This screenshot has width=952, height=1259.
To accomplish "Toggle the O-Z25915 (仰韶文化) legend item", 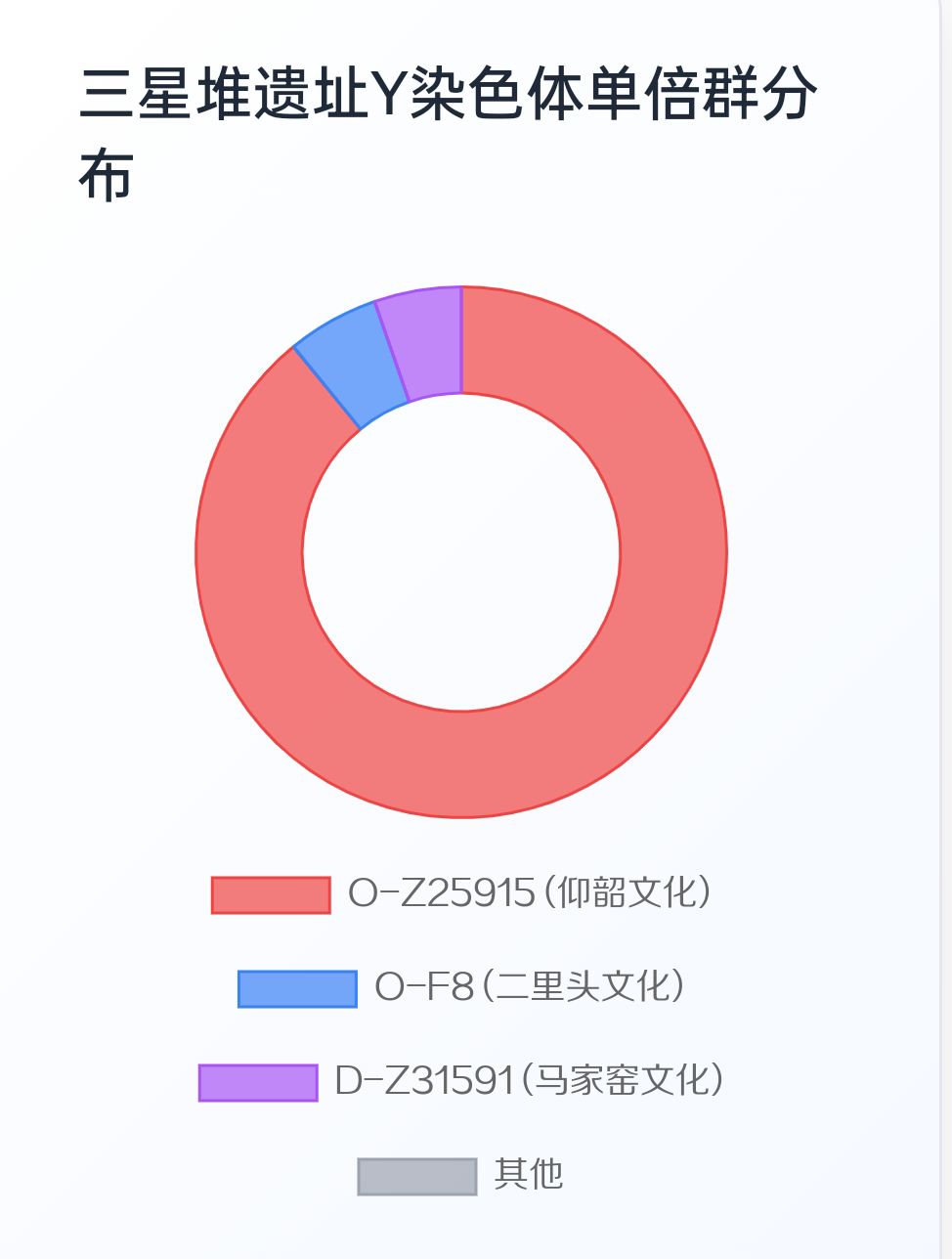I will click(460, 894).
